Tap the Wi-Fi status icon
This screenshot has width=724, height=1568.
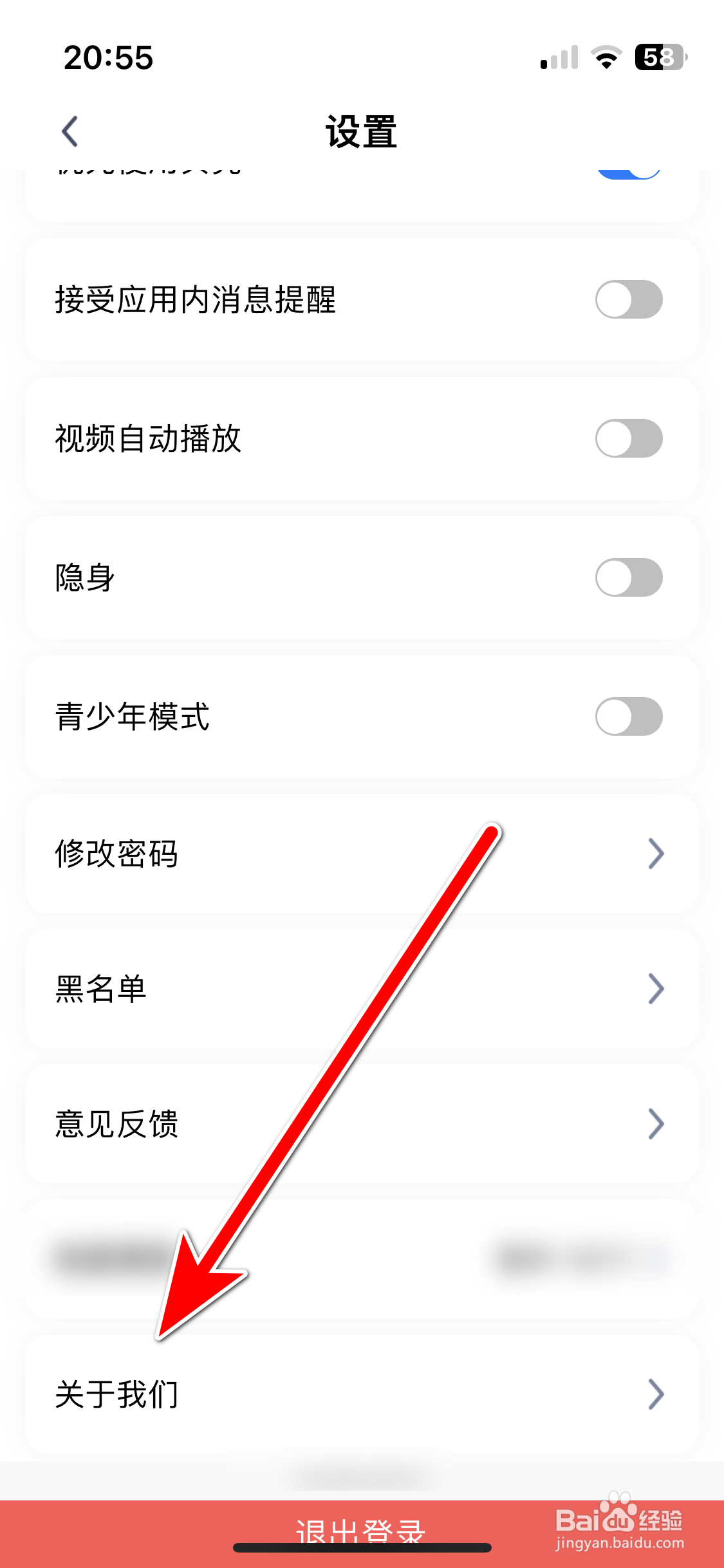[604, 58]
